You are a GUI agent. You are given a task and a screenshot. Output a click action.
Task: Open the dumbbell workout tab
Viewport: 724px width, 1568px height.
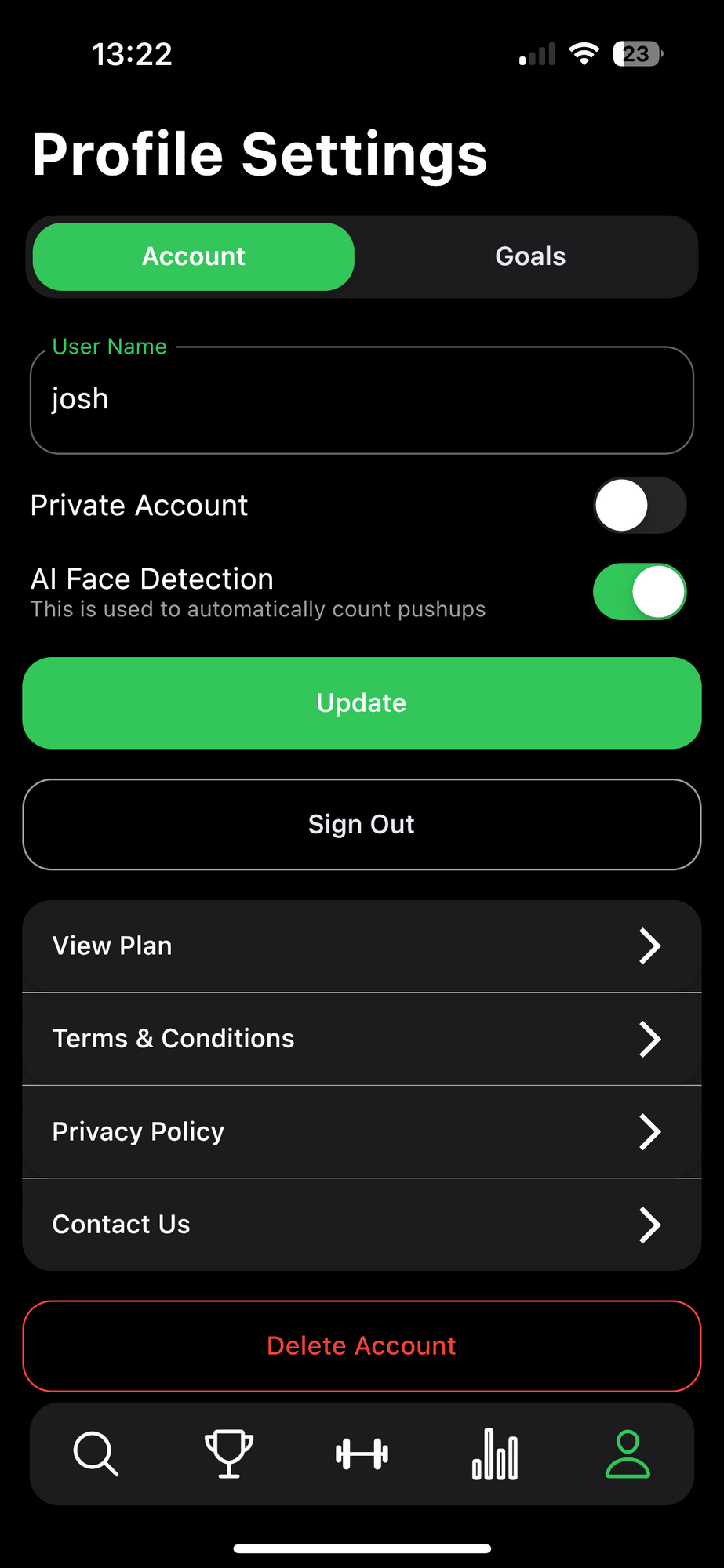click(362, 1454)
